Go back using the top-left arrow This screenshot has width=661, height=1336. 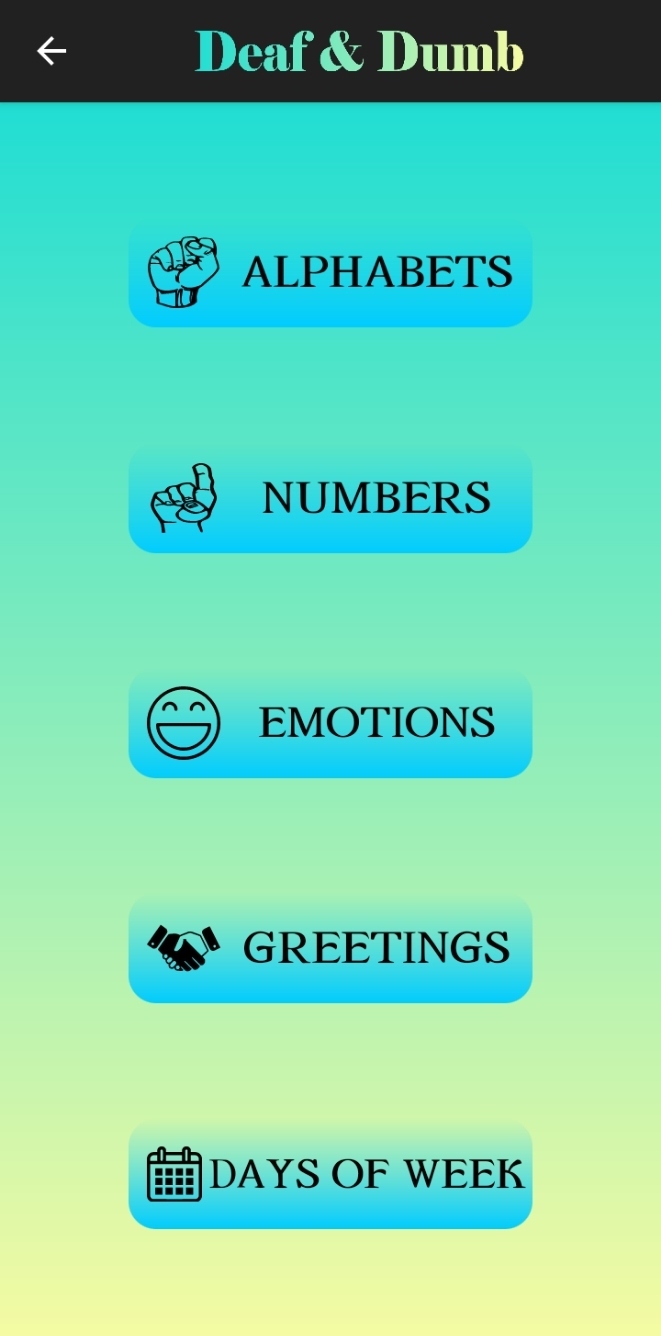tap(51, 51)
